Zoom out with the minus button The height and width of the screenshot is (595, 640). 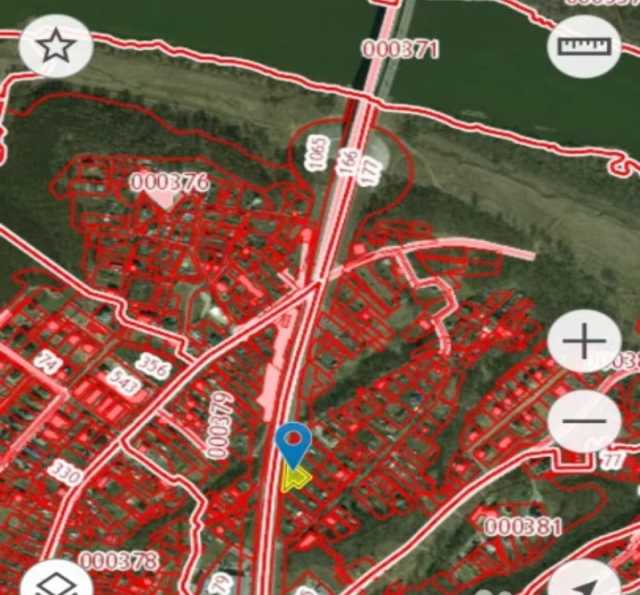(584, 421)
